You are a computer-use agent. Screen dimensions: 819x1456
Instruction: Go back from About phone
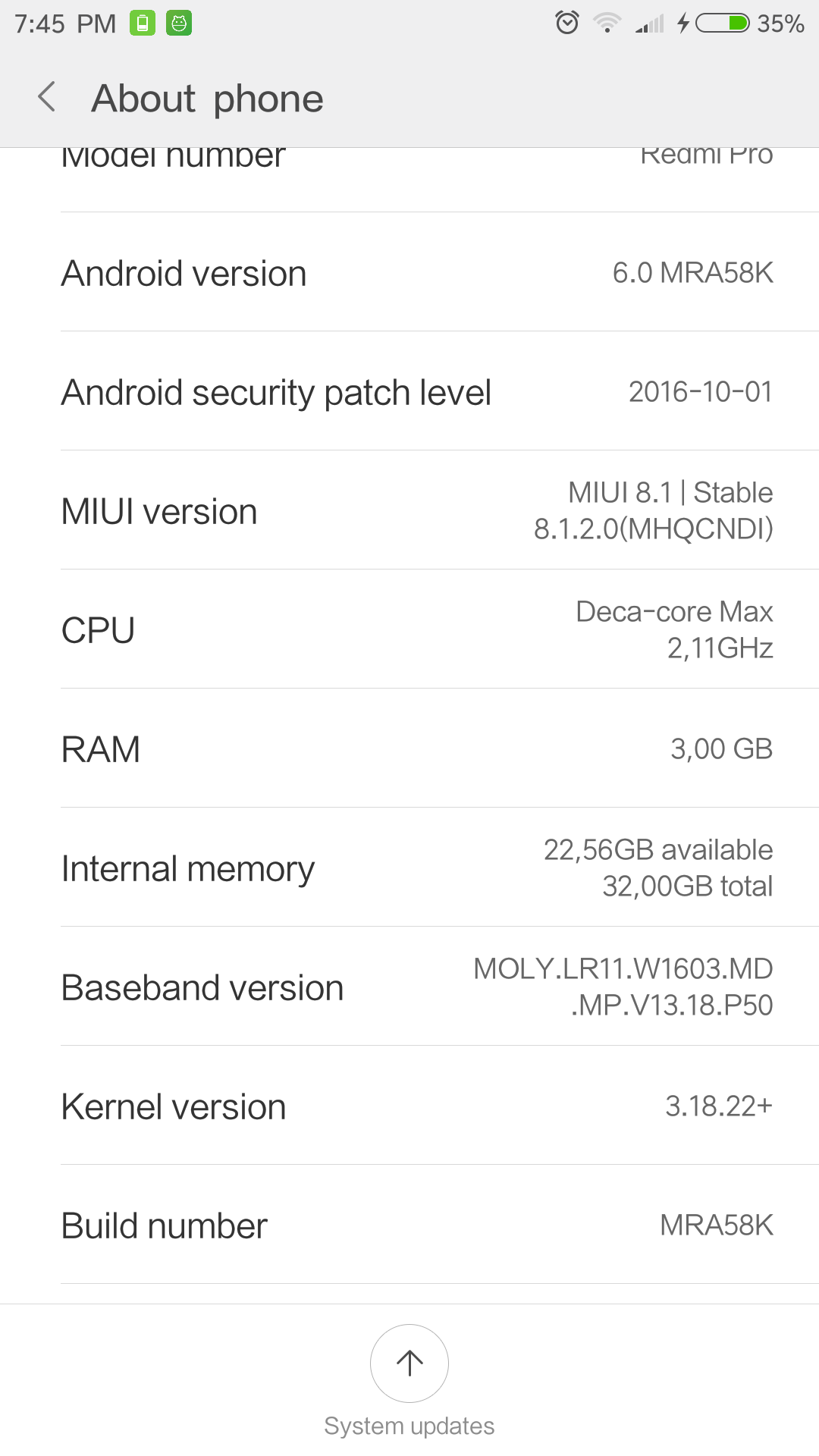pyautogui.click(x=47, y=98)
